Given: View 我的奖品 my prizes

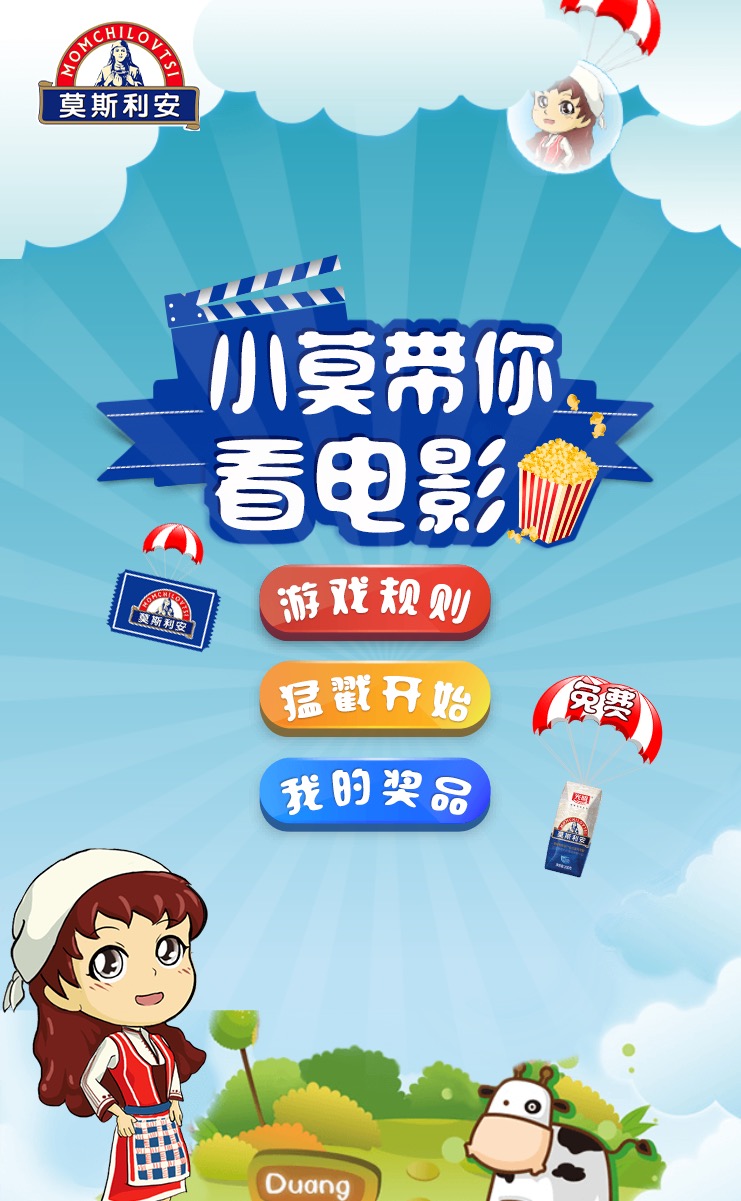Looking at the screenshot, I should [375, 793].
